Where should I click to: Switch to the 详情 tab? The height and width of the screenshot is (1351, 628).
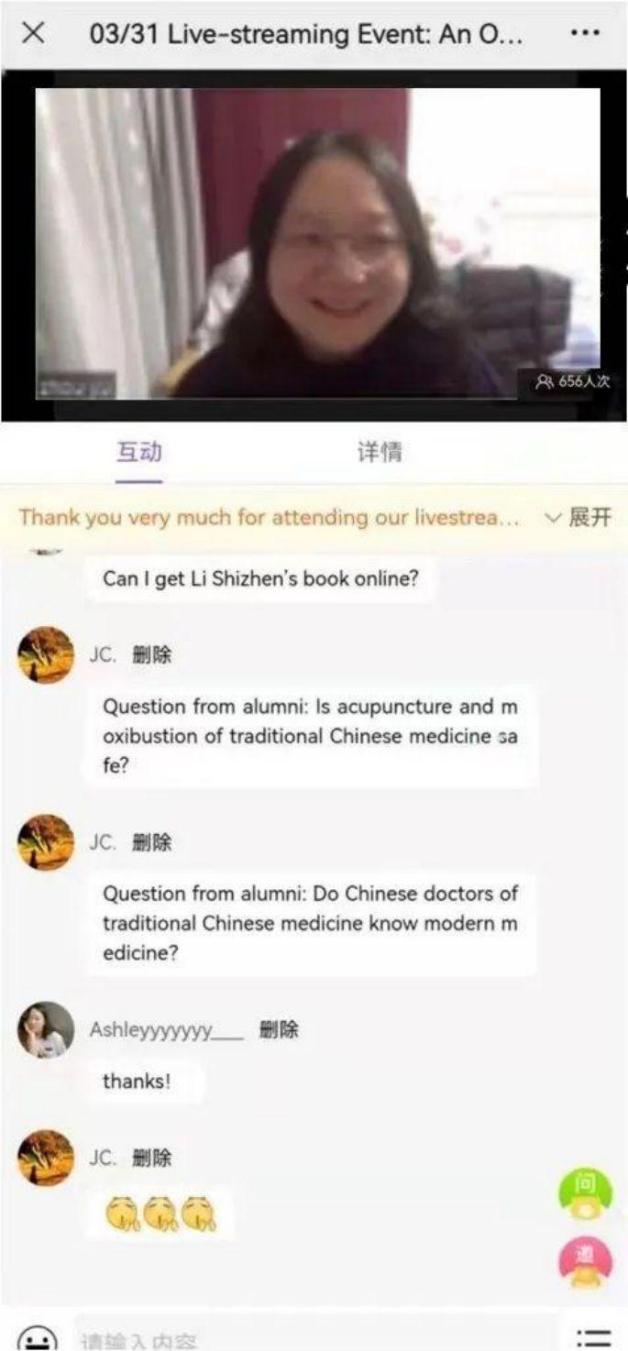pos(379,452)
